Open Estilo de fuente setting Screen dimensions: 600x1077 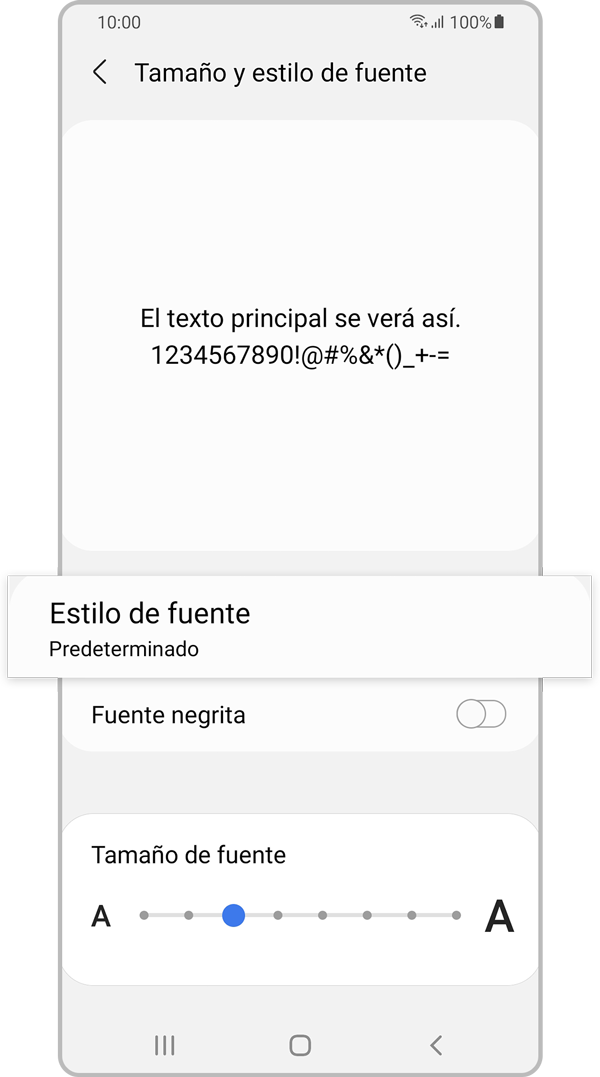click(300, 629)
